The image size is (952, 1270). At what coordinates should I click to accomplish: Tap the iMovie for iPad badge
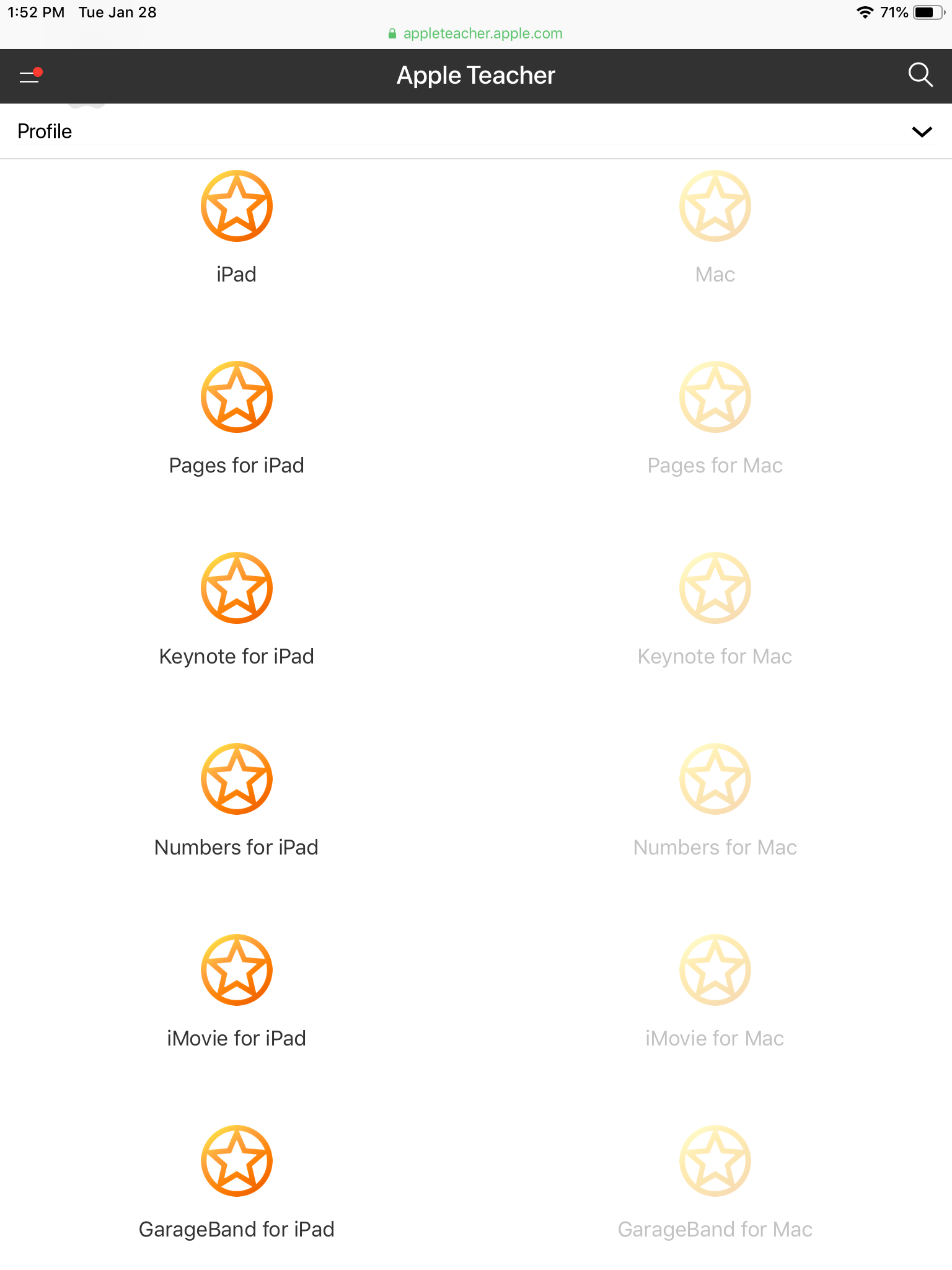[236, 970]
